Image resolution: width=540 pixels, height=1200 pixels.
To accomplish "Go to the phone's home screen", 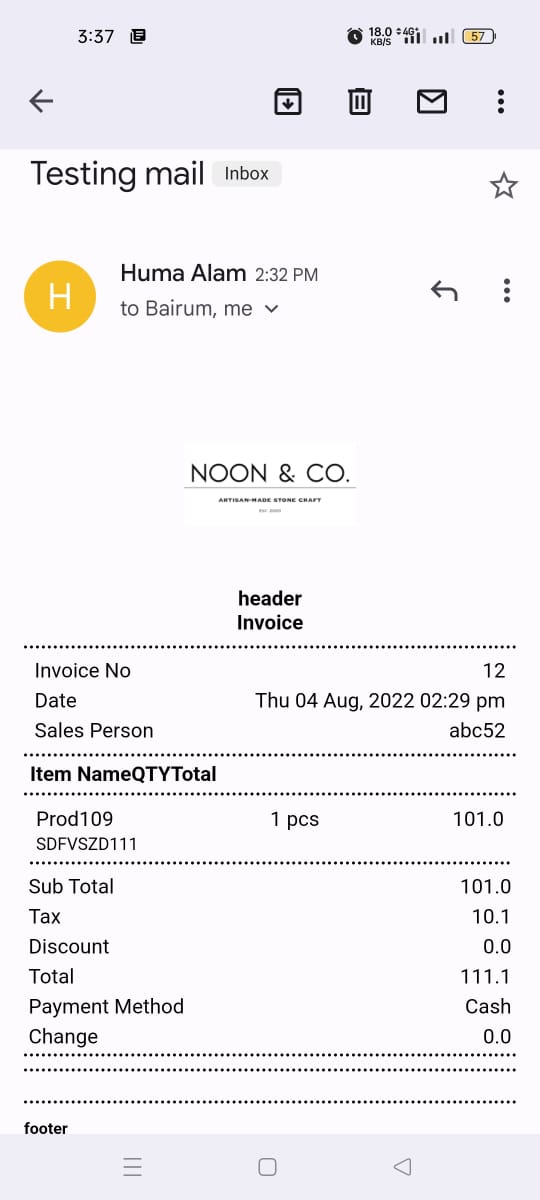I will [x=267, y=1167].
